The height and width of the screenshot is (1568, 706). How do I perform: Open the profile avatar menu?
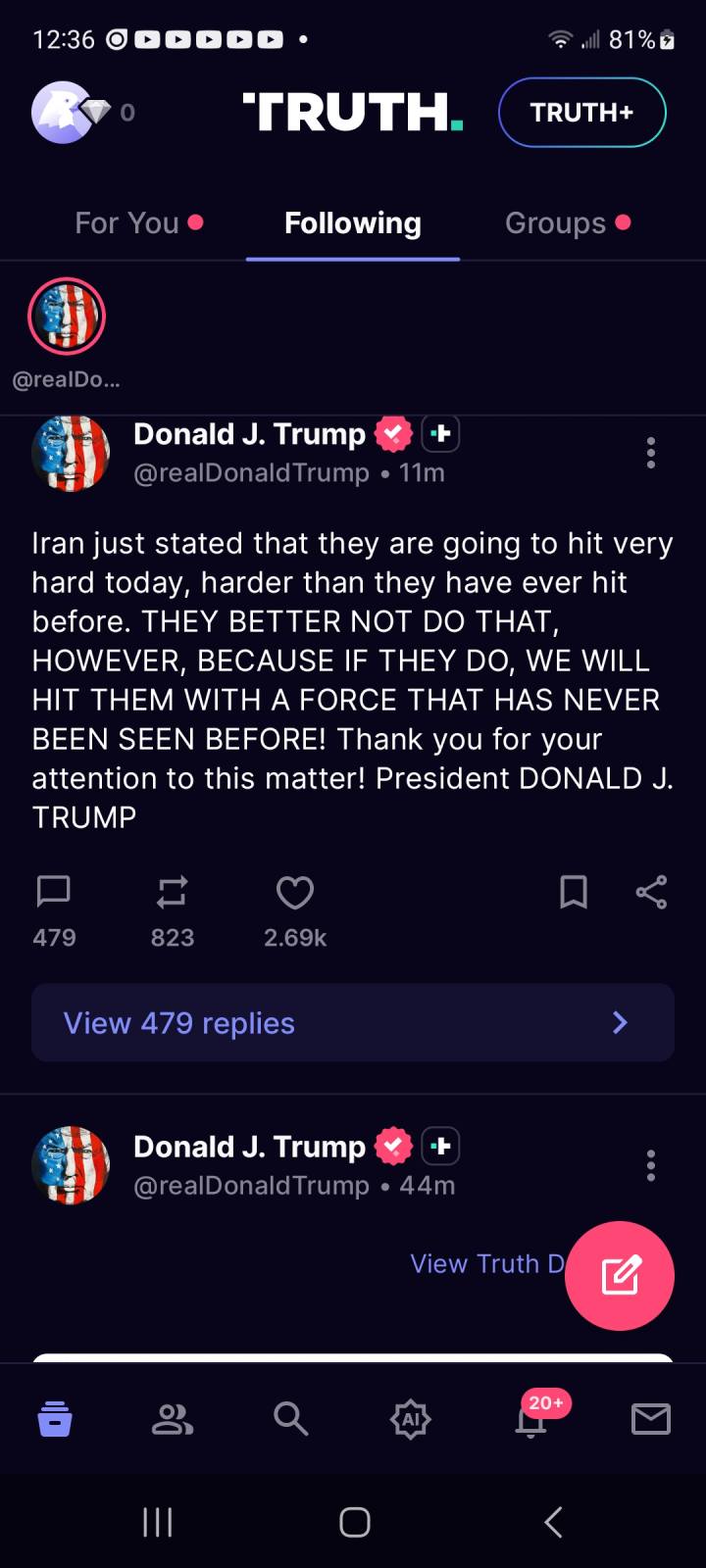coord(62,113)
